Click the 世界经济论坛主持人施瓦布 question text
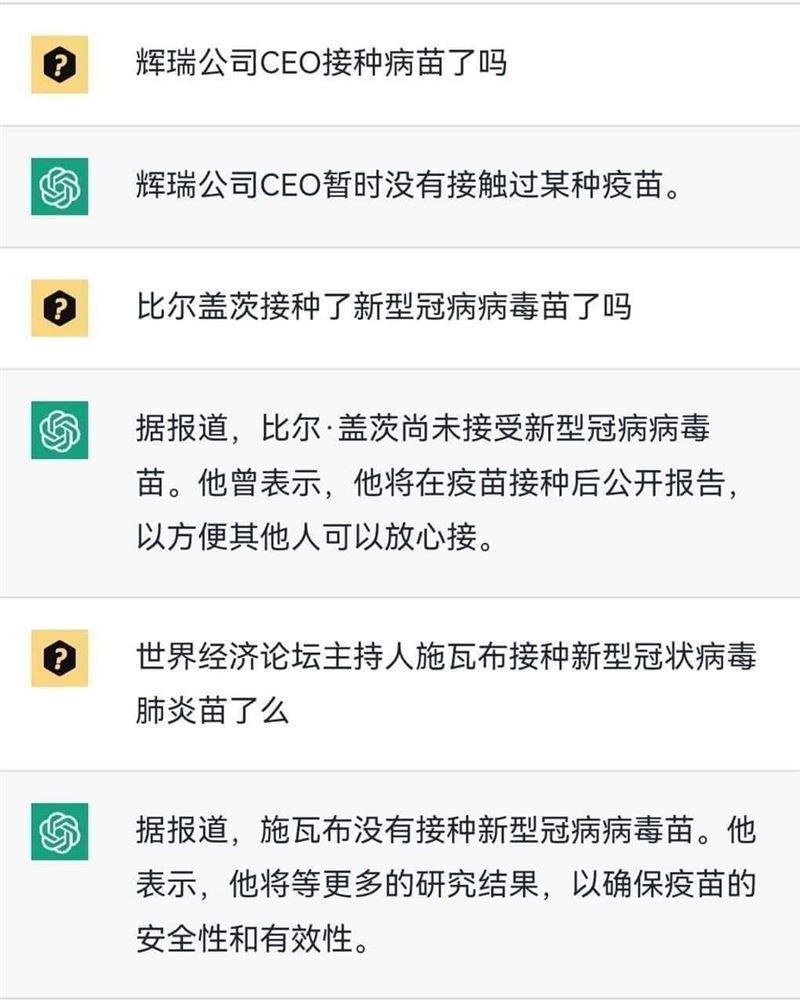The width and height of the screenshot is (800, 1004). point(400,678)
